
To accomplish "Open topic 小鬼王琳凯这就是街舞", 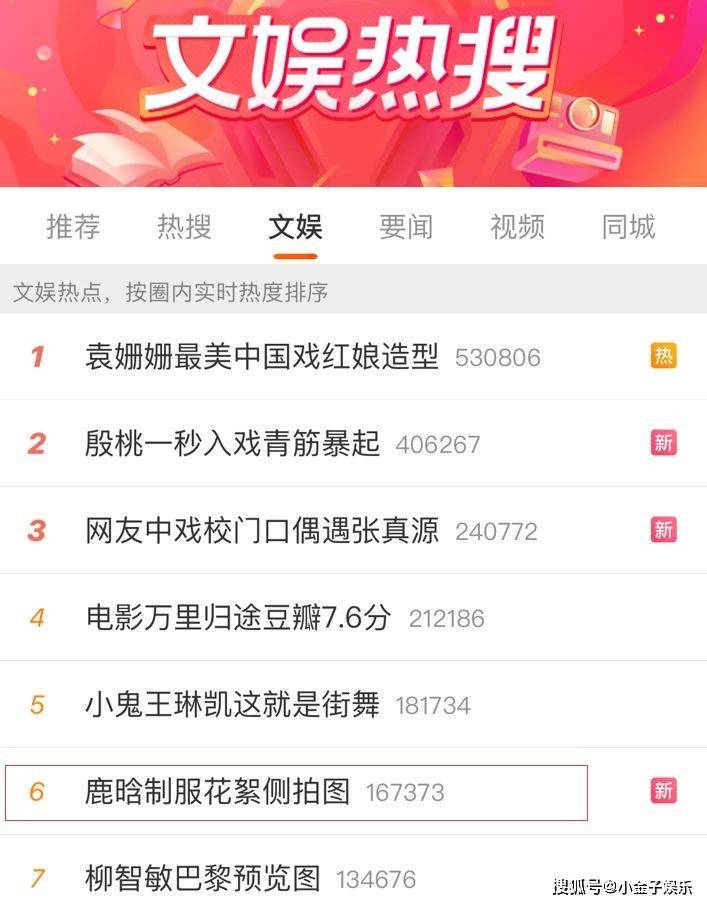I will (x=232, y=704).
